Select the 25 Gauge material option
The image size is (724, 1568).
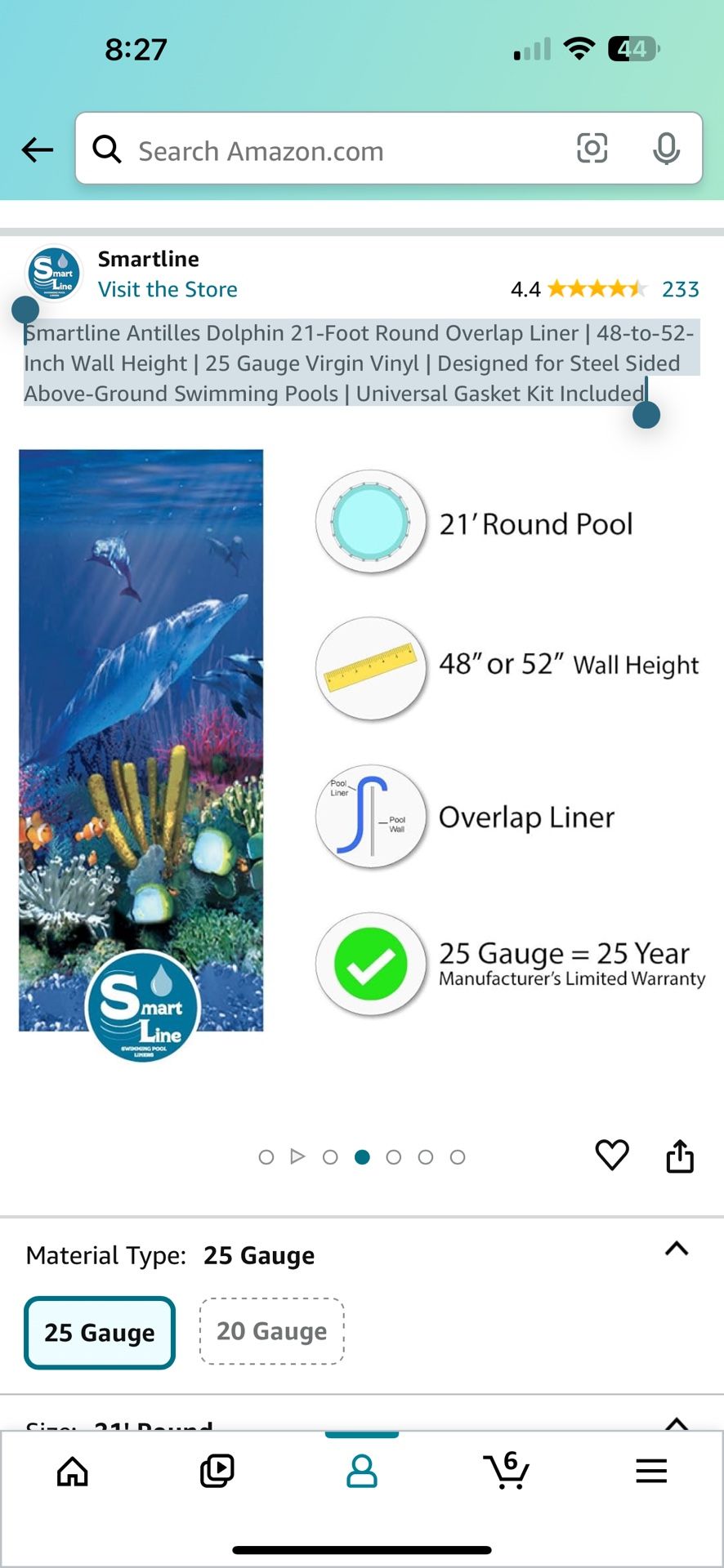click(99, 1333)
